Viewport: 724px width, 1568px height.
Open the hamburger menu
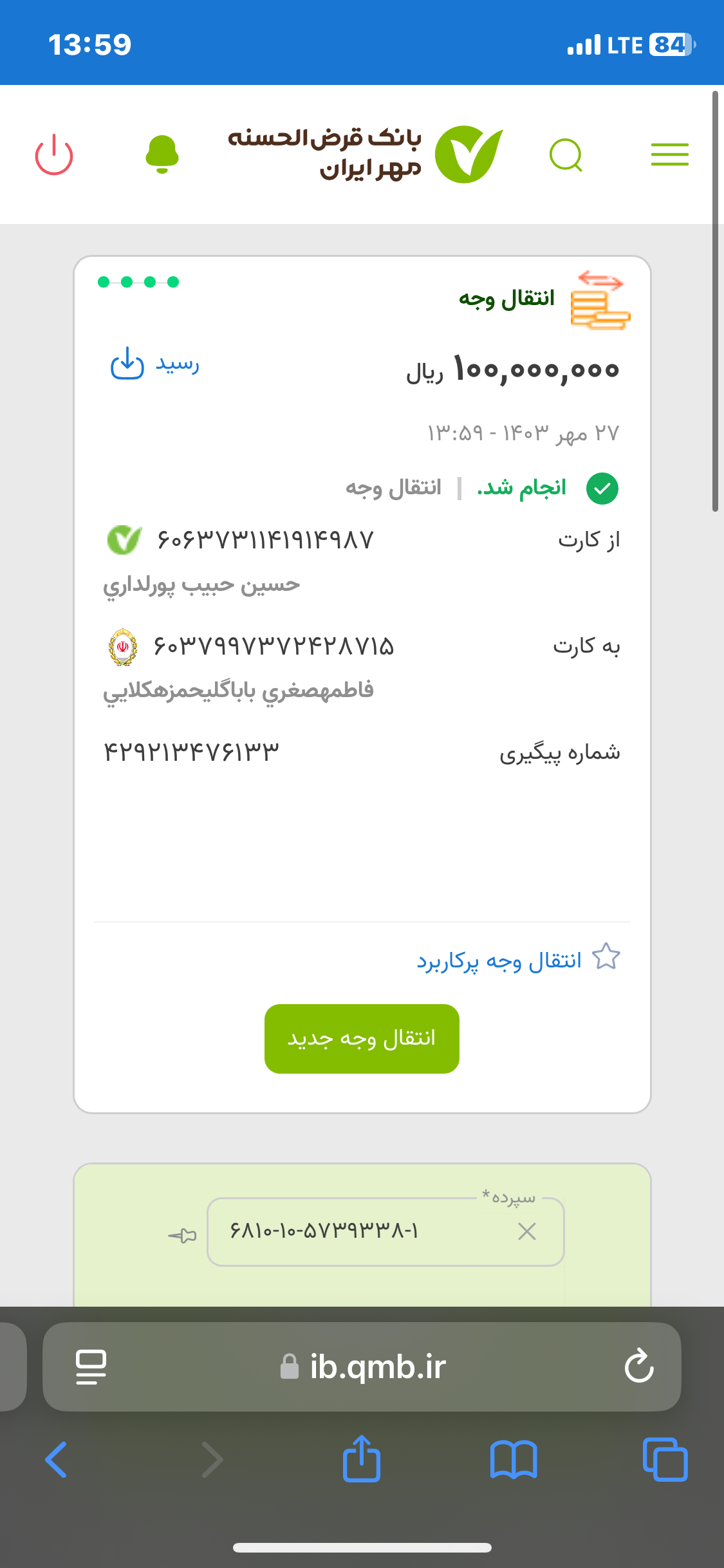(x=669, y=154)
